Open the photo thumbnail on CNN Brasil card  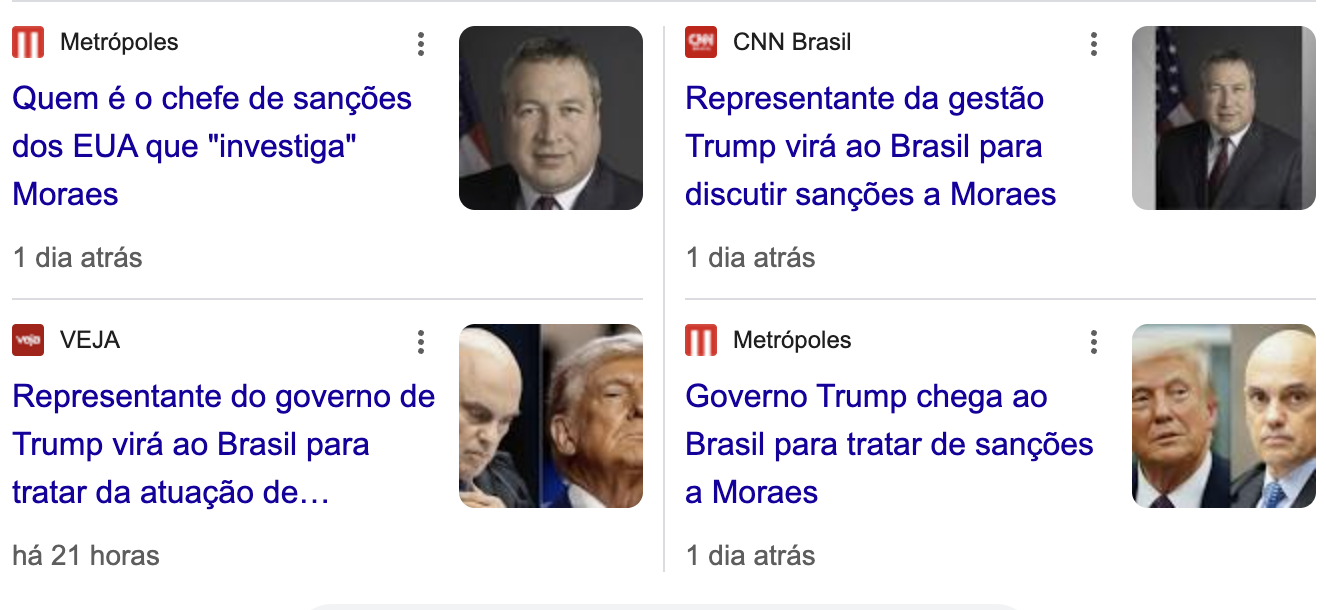click(x=1223, y=118)
